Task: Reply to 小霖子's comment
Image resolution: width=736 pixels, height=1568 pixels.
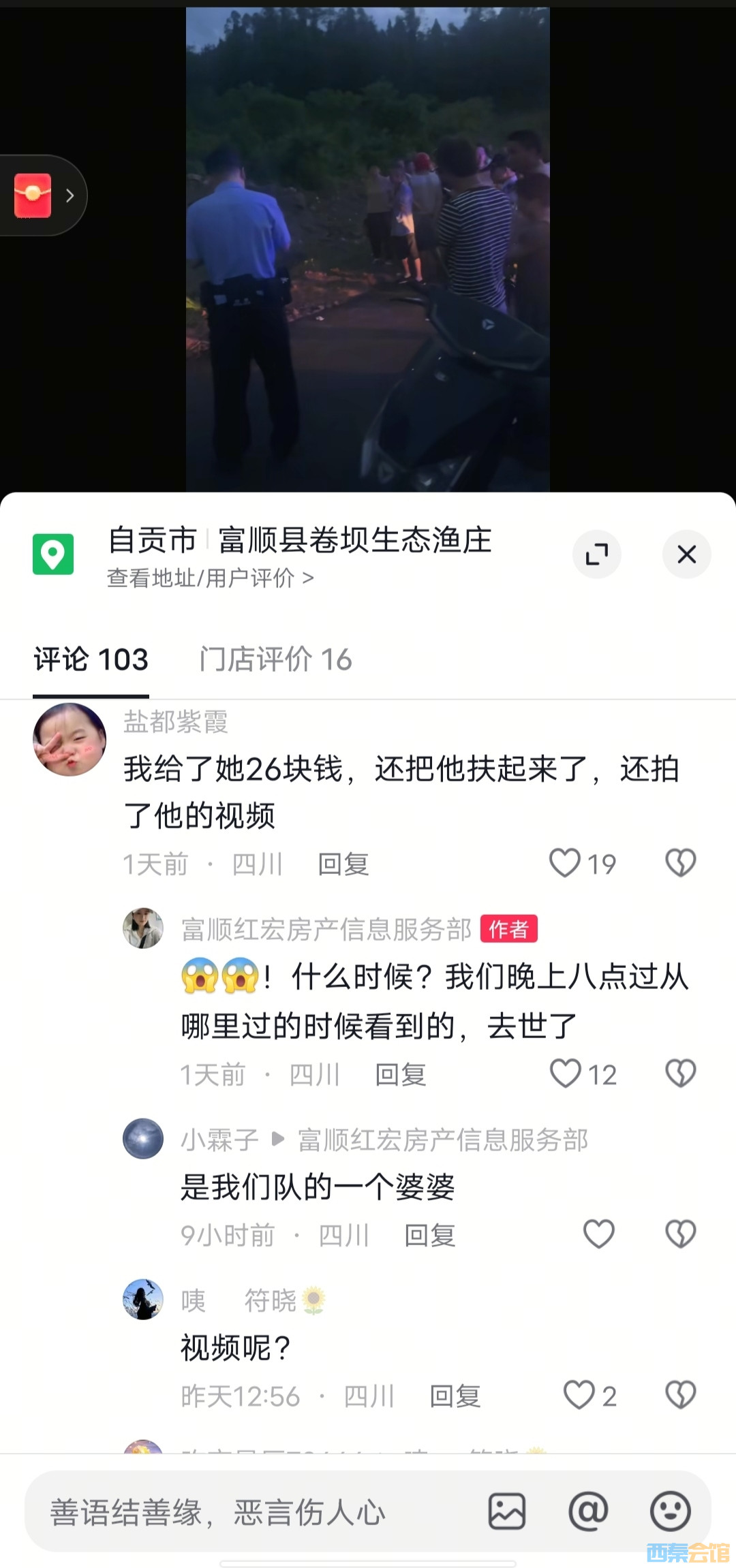Action: 429,1235
